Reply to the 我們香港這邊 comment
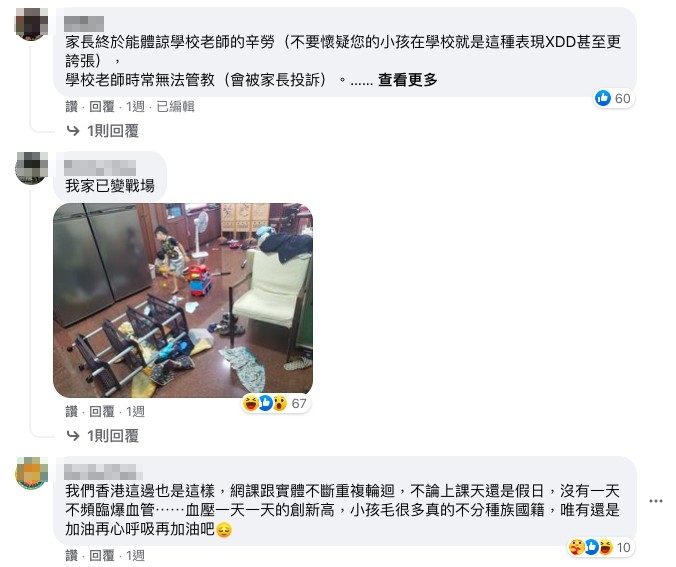This screenshot has width=676, height=567. [102, 555]
